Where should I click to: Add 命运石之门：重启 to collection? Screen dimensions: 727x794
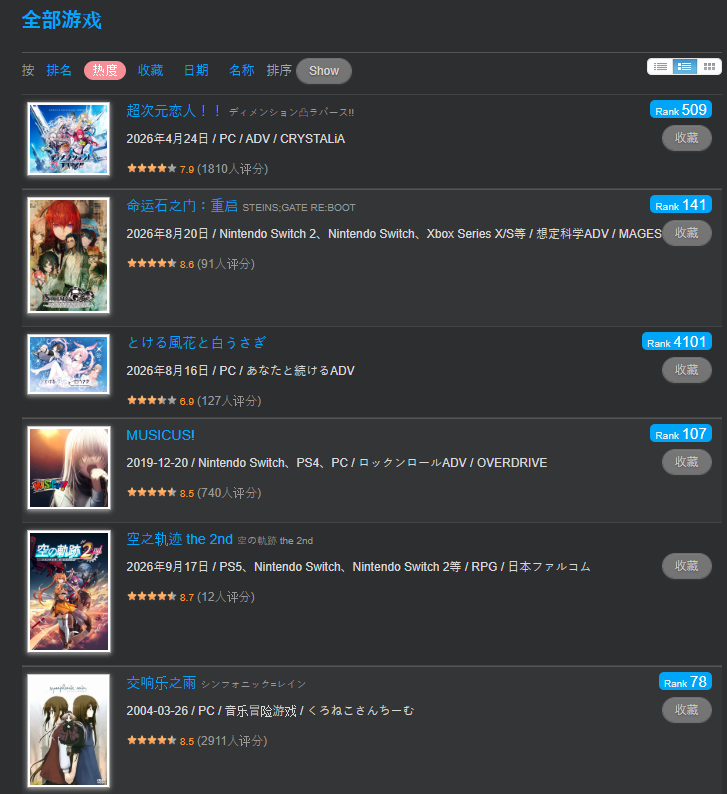coord(686,233)
